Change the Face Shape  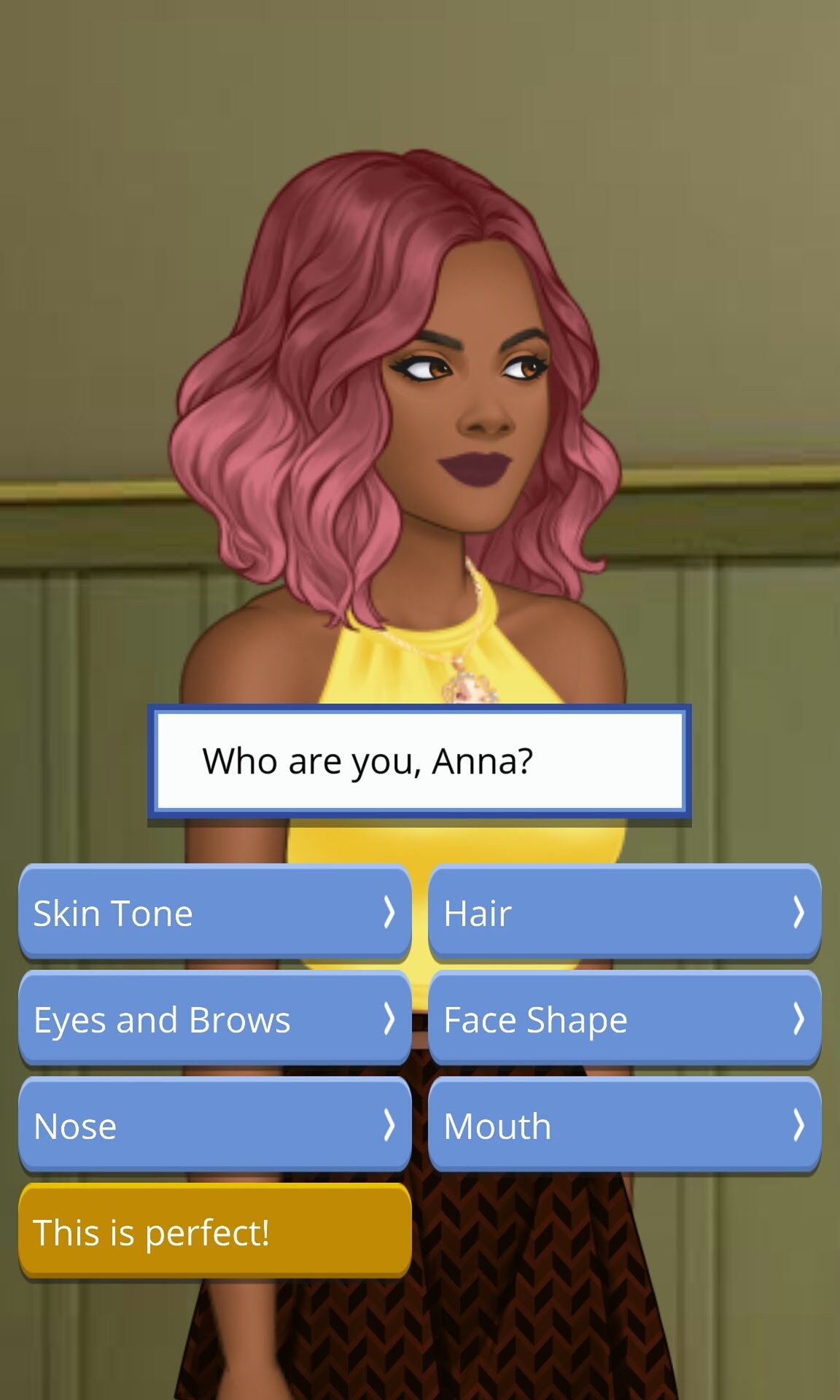pyautogui.click(x=625, y=1019)
